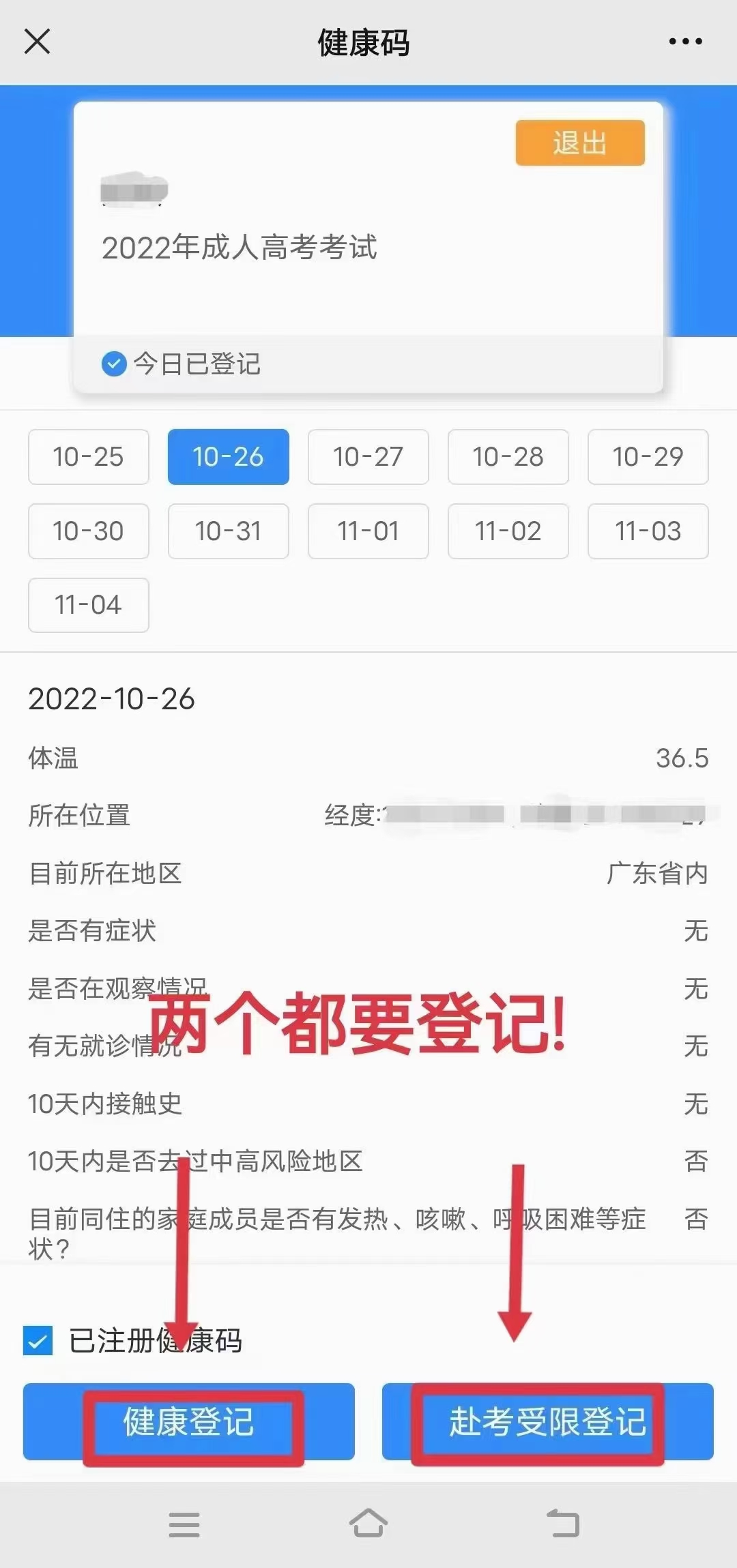Tap the system back button
737x1568 pixels.
563,1524
